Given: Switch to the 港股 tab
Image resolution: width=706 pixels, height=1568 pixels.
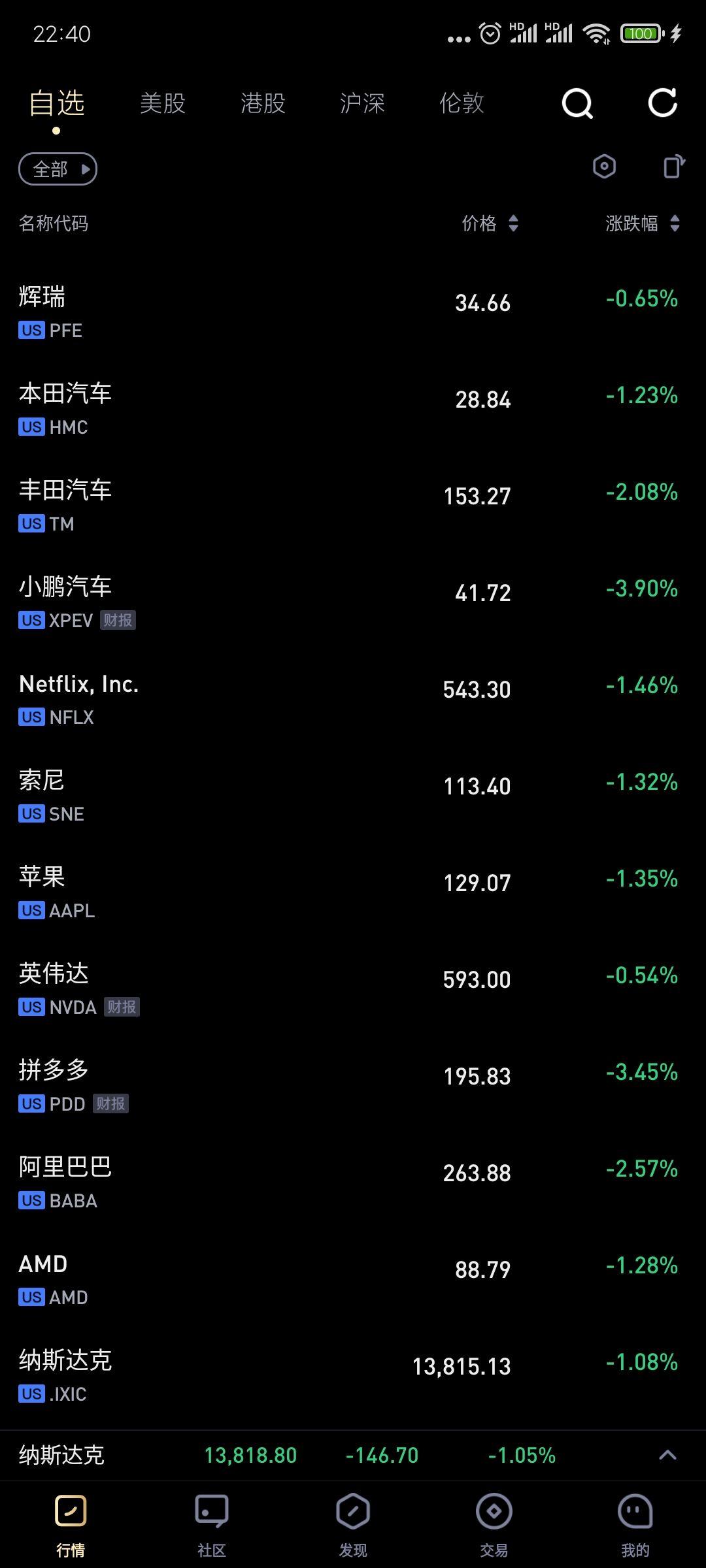Looking at the screenshot, I should pos(263,103).
